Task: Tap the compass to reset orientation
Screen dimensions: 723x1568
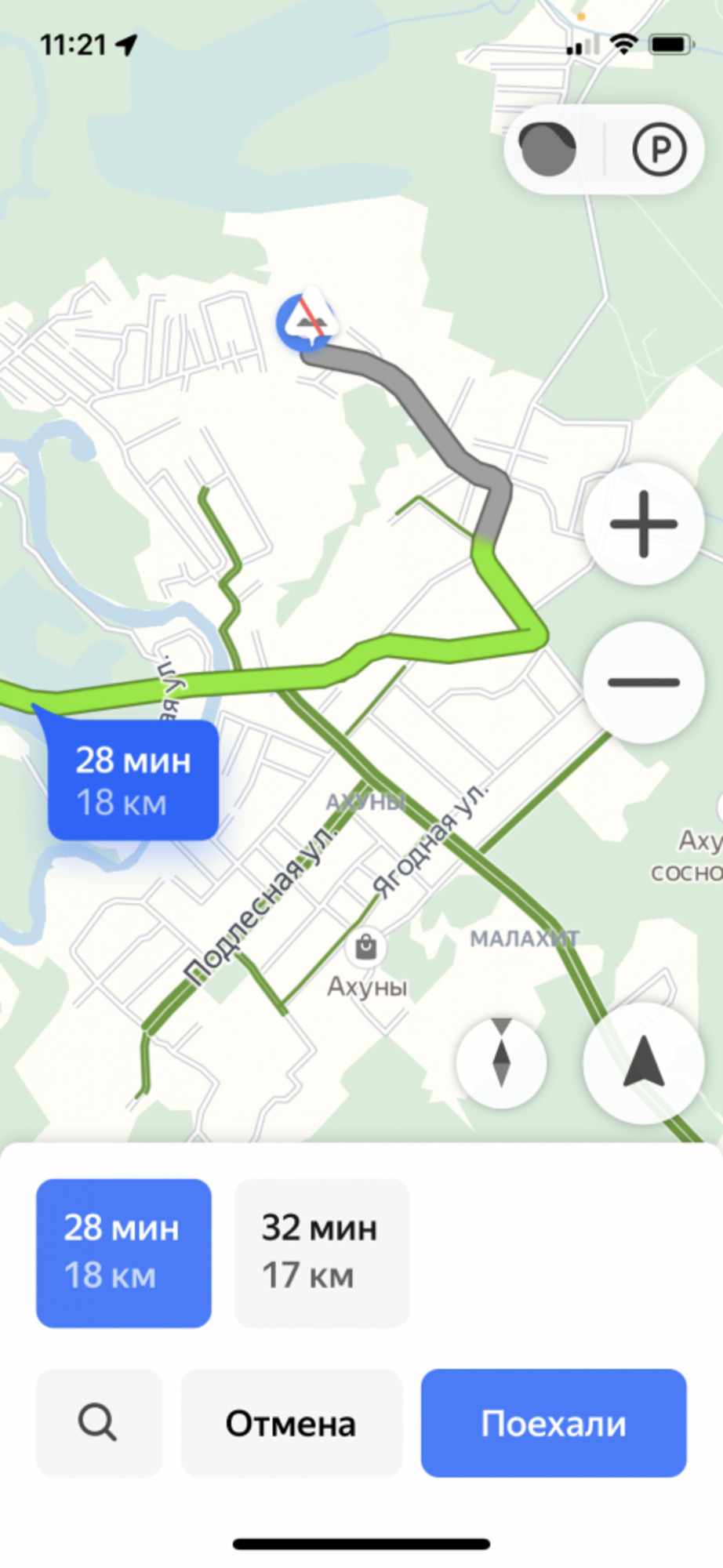Action: pyautogui.click(x=501, y=1063)
